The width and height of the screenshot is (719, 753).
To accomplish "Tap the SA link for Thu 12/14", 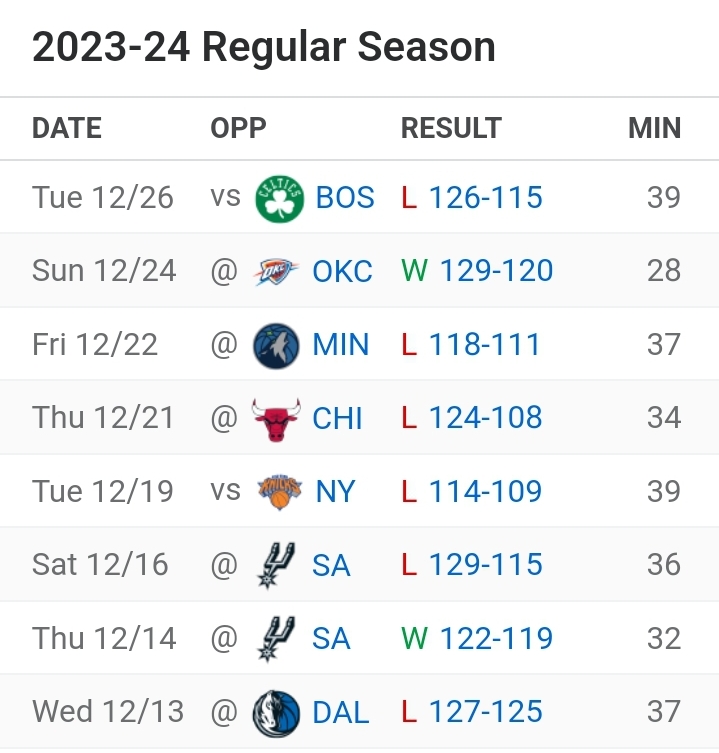I will coord(331,638).
